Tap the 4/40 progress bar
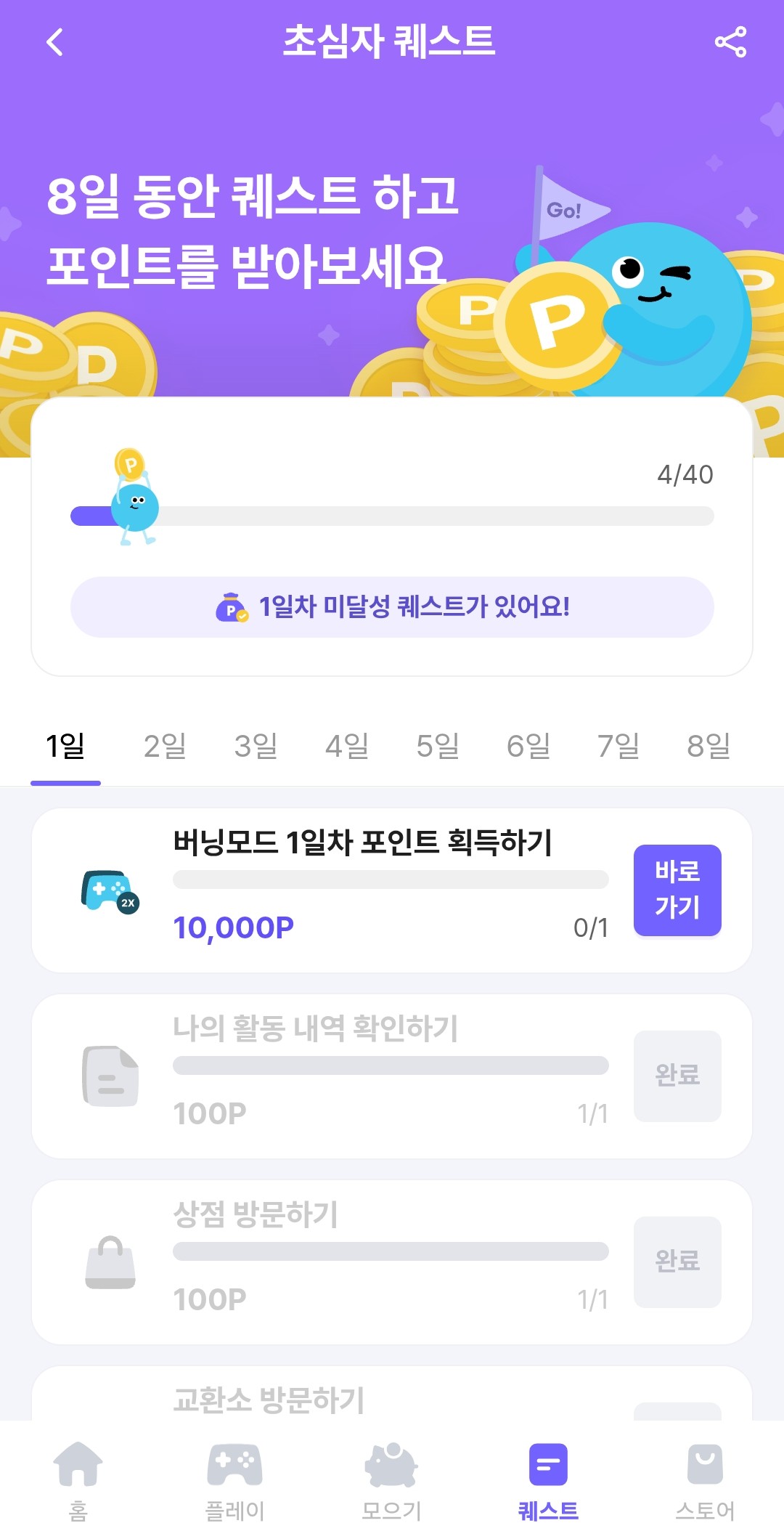Image resolution: width=784 pixels, height=1523 pixels. pos(392,517)
